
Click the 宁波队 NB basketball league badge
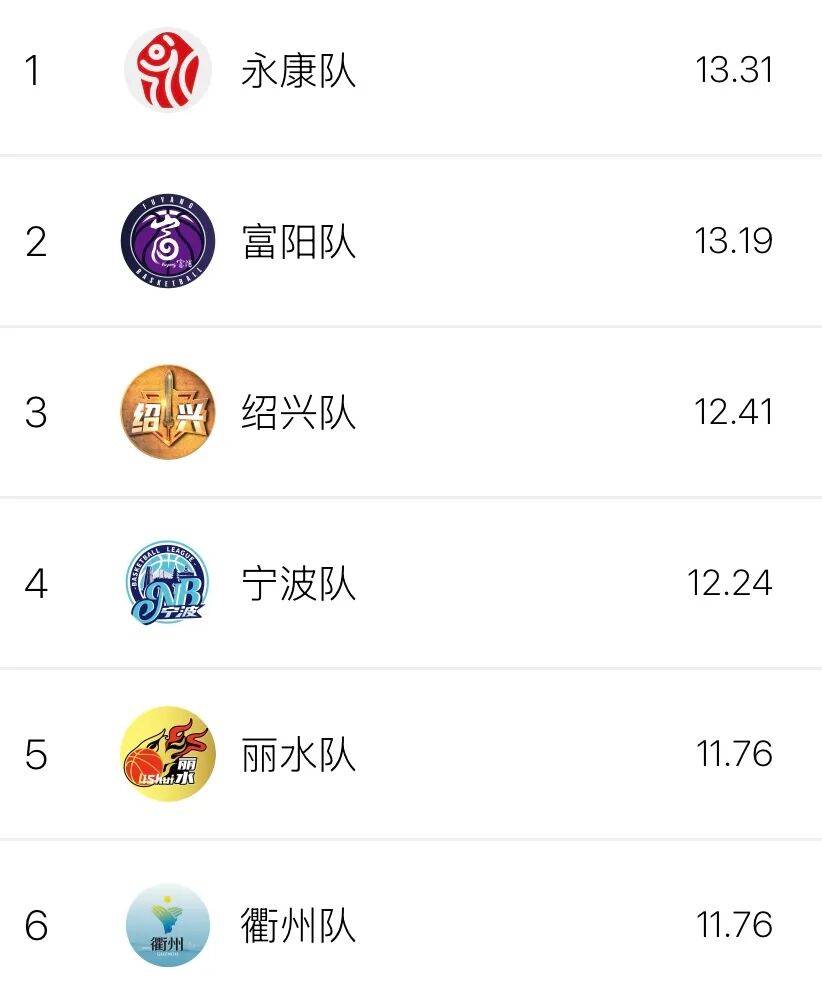165,583
